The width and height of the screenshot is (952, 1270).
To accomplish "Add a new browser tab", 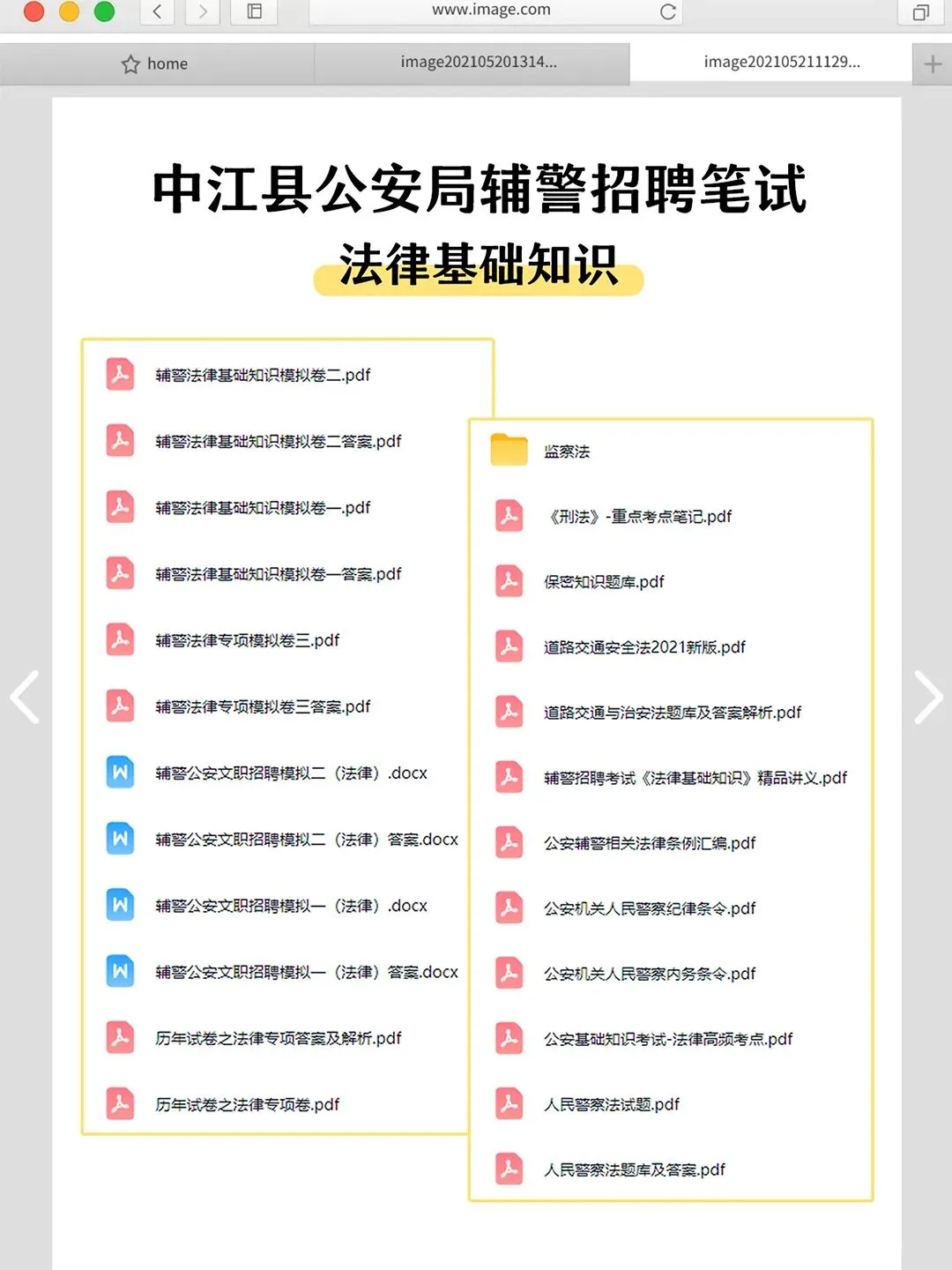I will (x=933, y=63).
